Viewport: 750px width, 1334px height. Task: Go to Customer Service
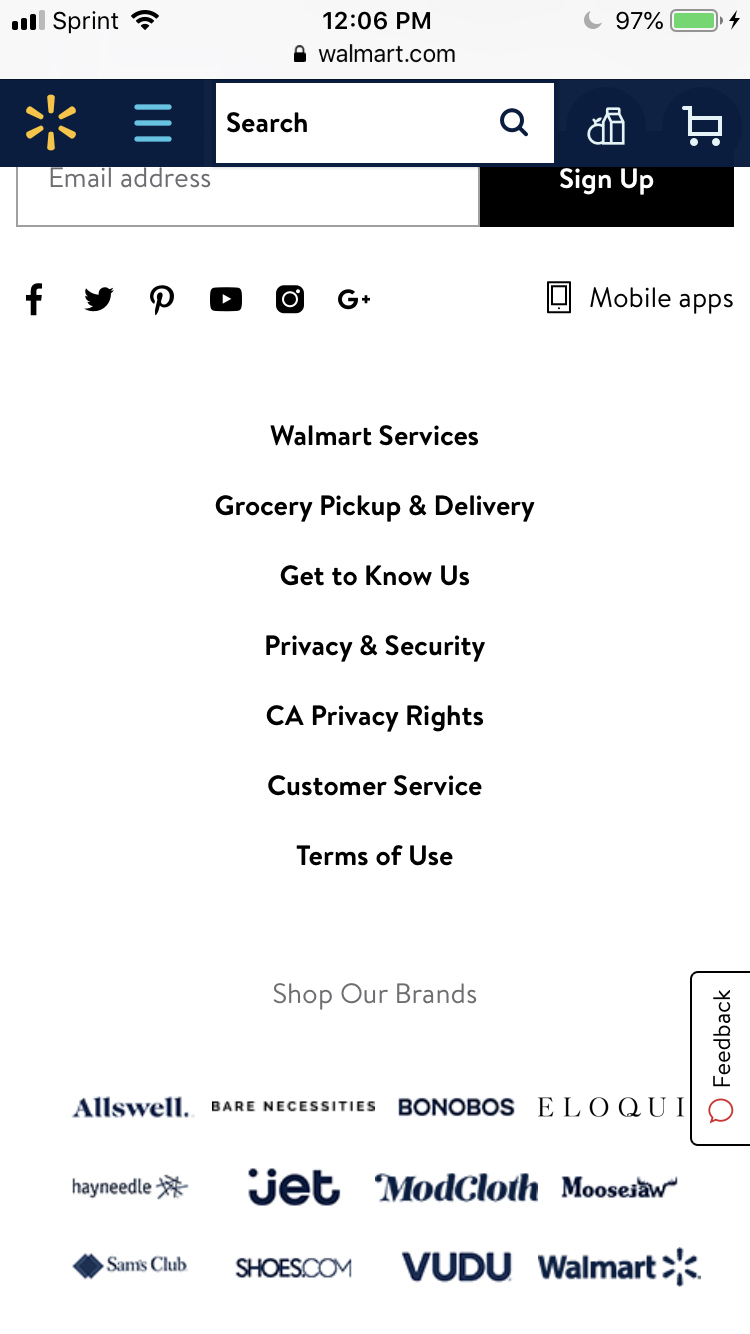(374, 786)
